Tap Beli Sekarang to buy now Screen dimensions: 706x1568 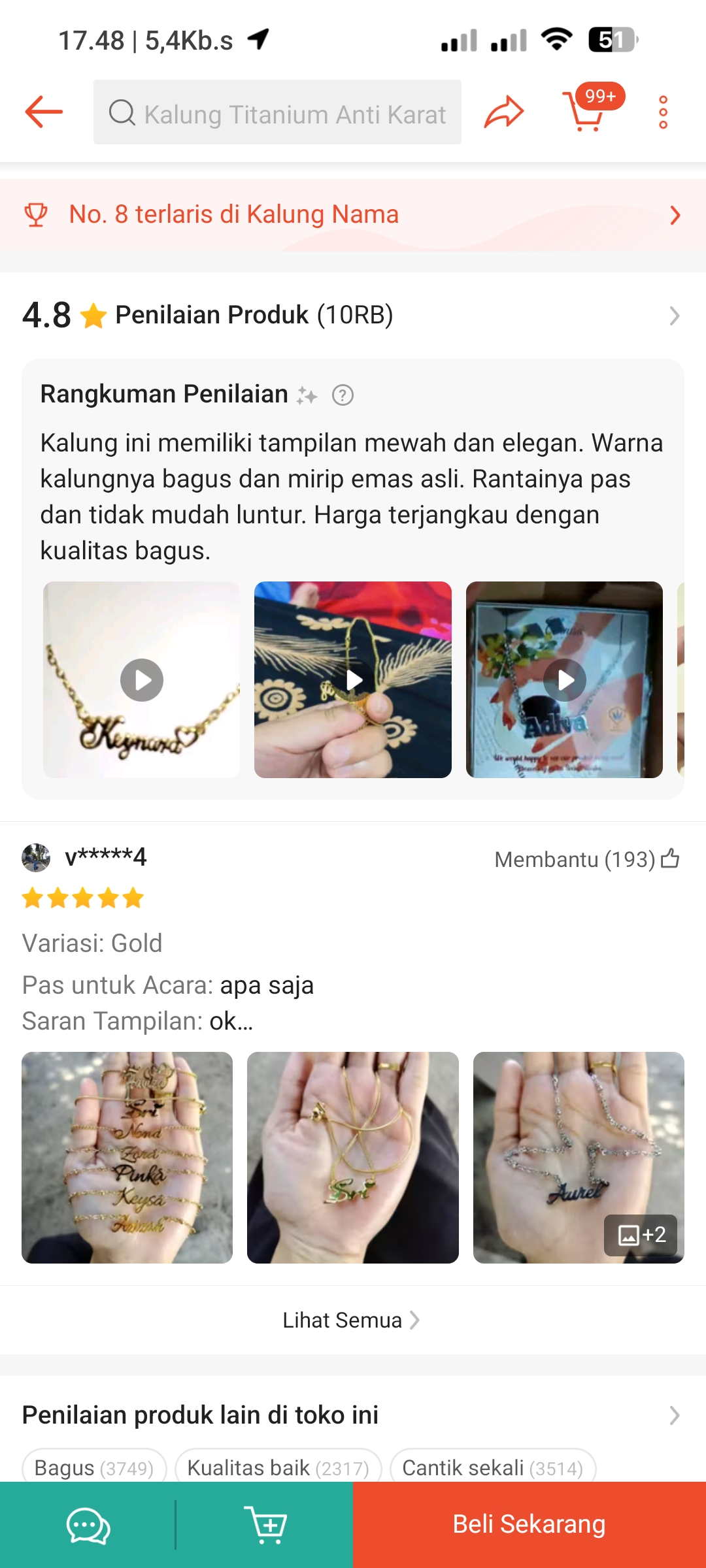(x=529, y=1525)
